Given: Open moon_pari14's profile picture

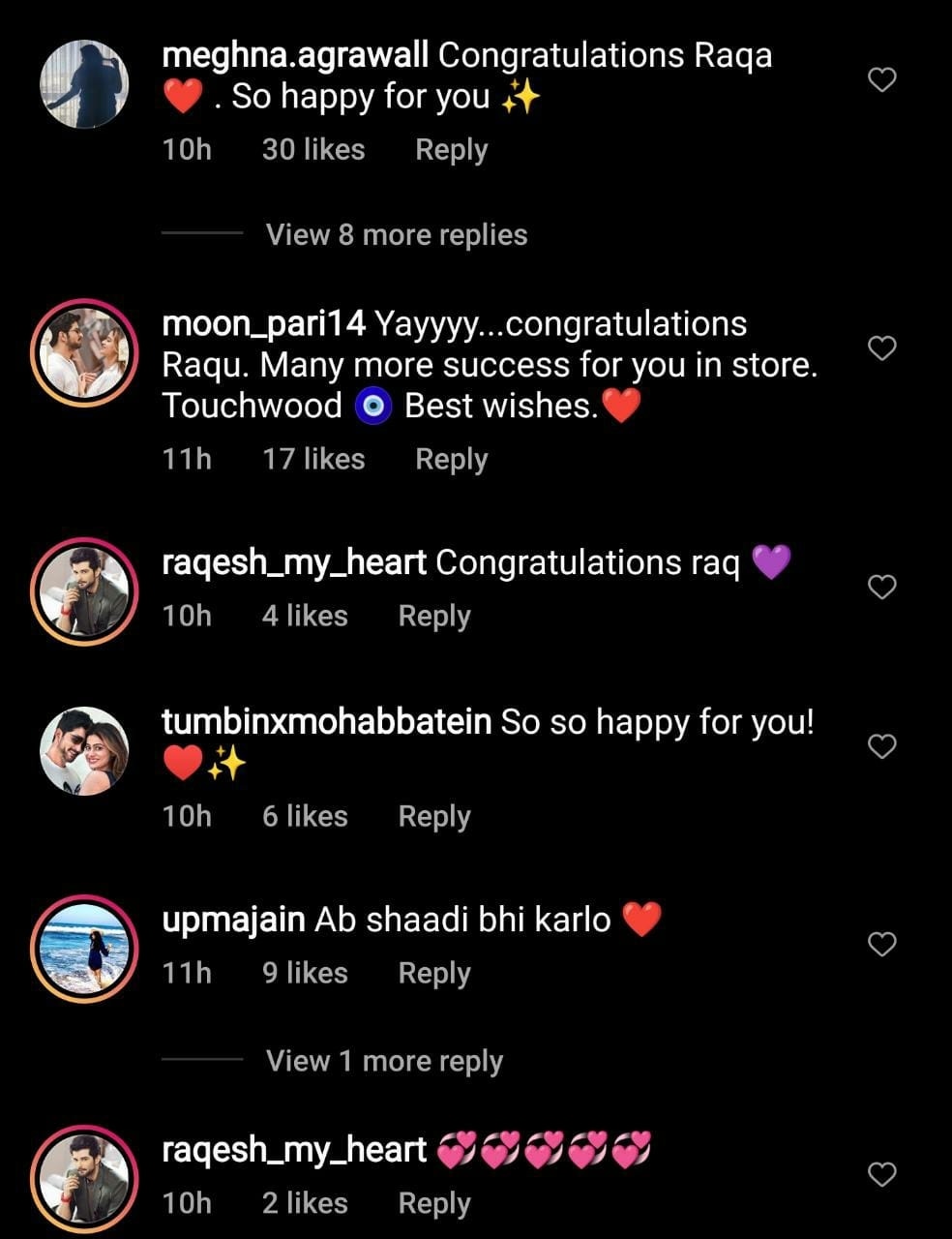Looking at the screenshot, I should tap(85, 352).
